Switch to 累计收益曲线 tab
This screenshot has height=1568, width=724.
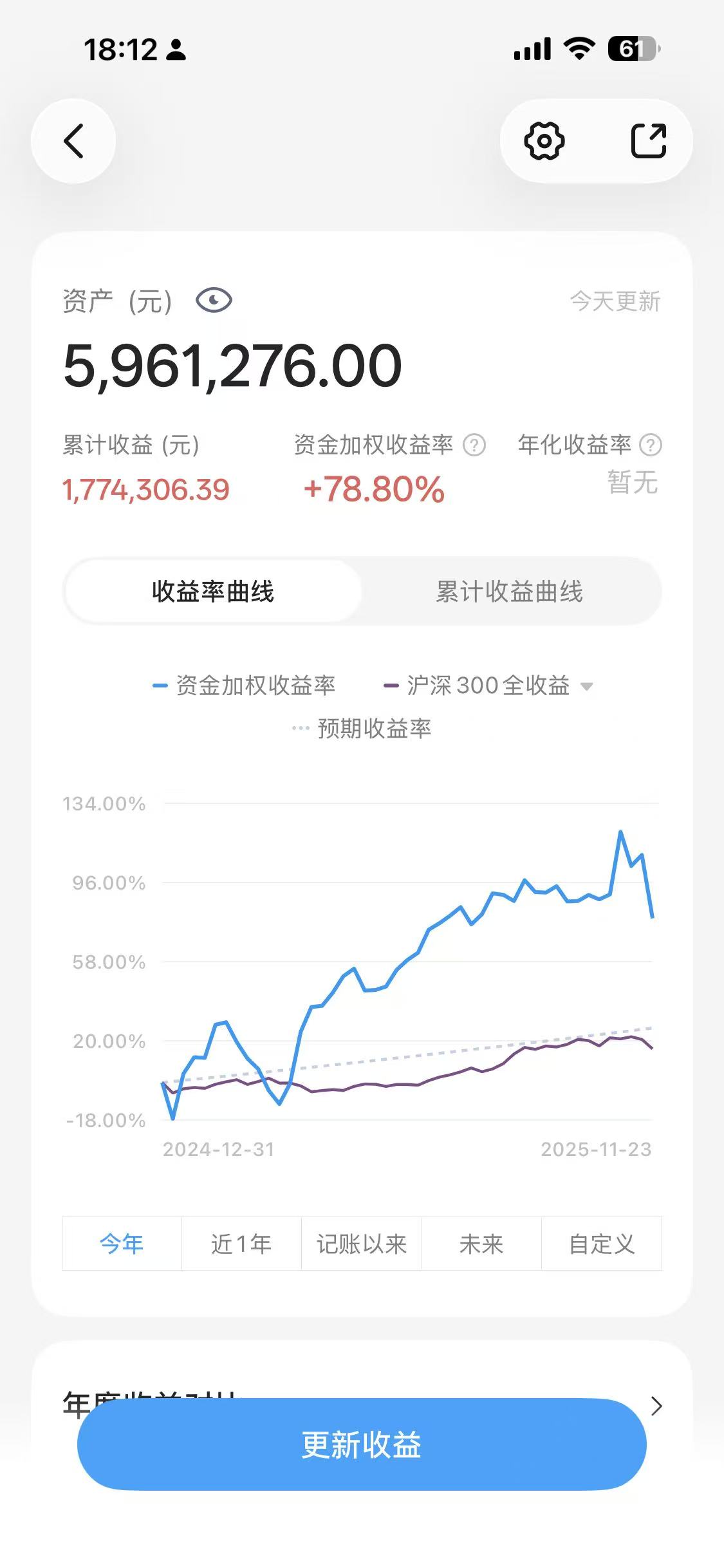point(510,592)
